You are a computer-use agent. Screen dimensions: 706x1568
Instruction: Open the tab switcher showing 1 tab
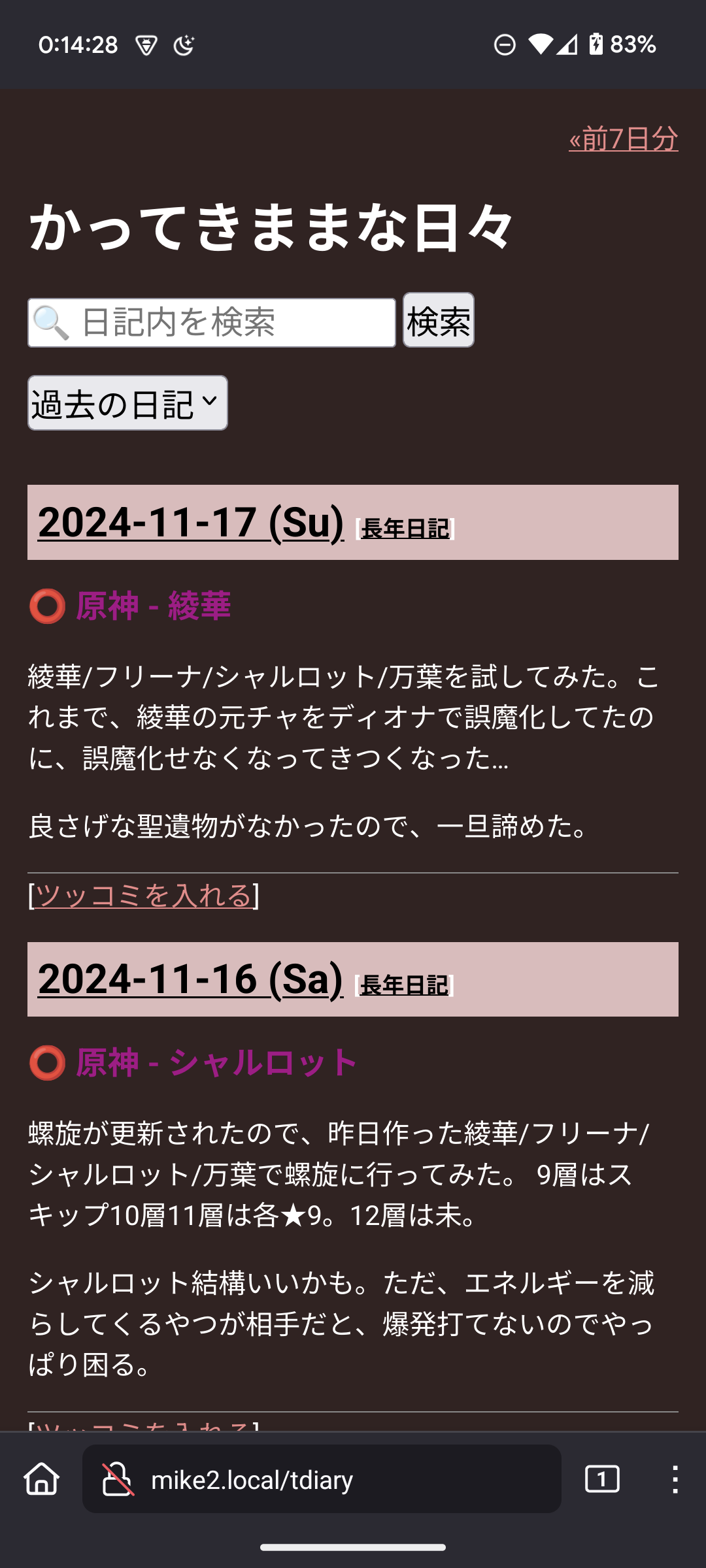pyautogui.click(x=602, y=1479)
